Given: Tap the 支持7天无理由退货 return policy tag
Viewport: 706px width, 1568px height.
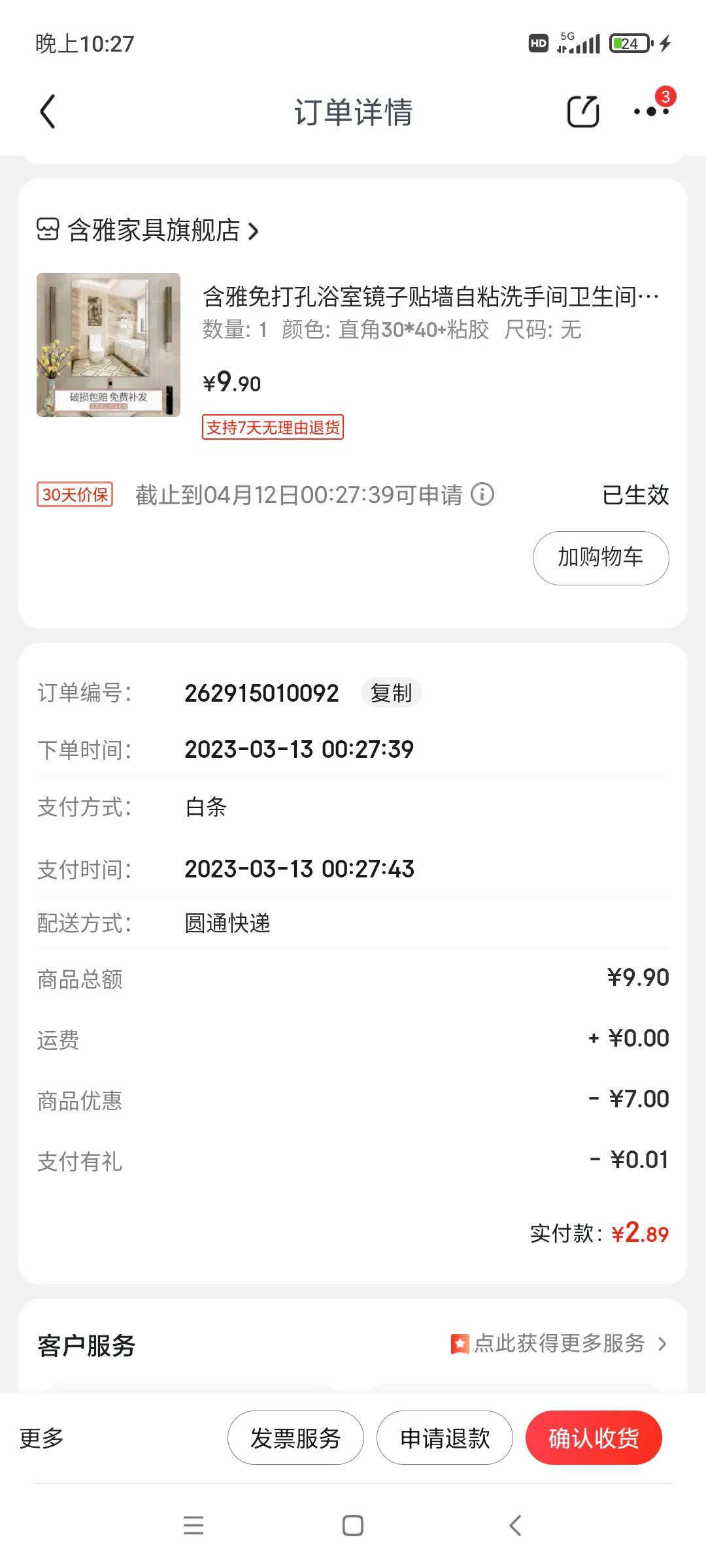Looking at the screenshot, I should tap(273, 429).
